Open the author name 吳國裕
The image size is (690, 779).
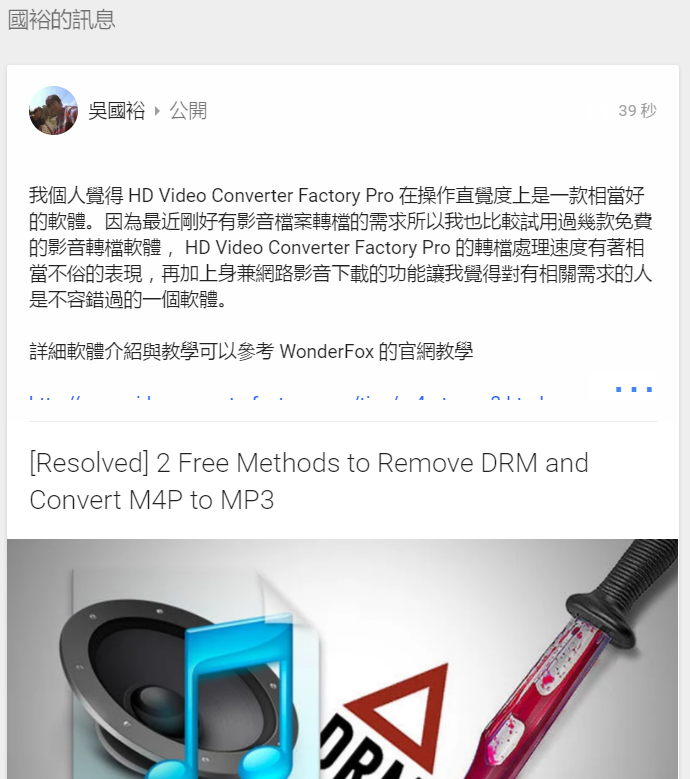[x=117, y=111]
